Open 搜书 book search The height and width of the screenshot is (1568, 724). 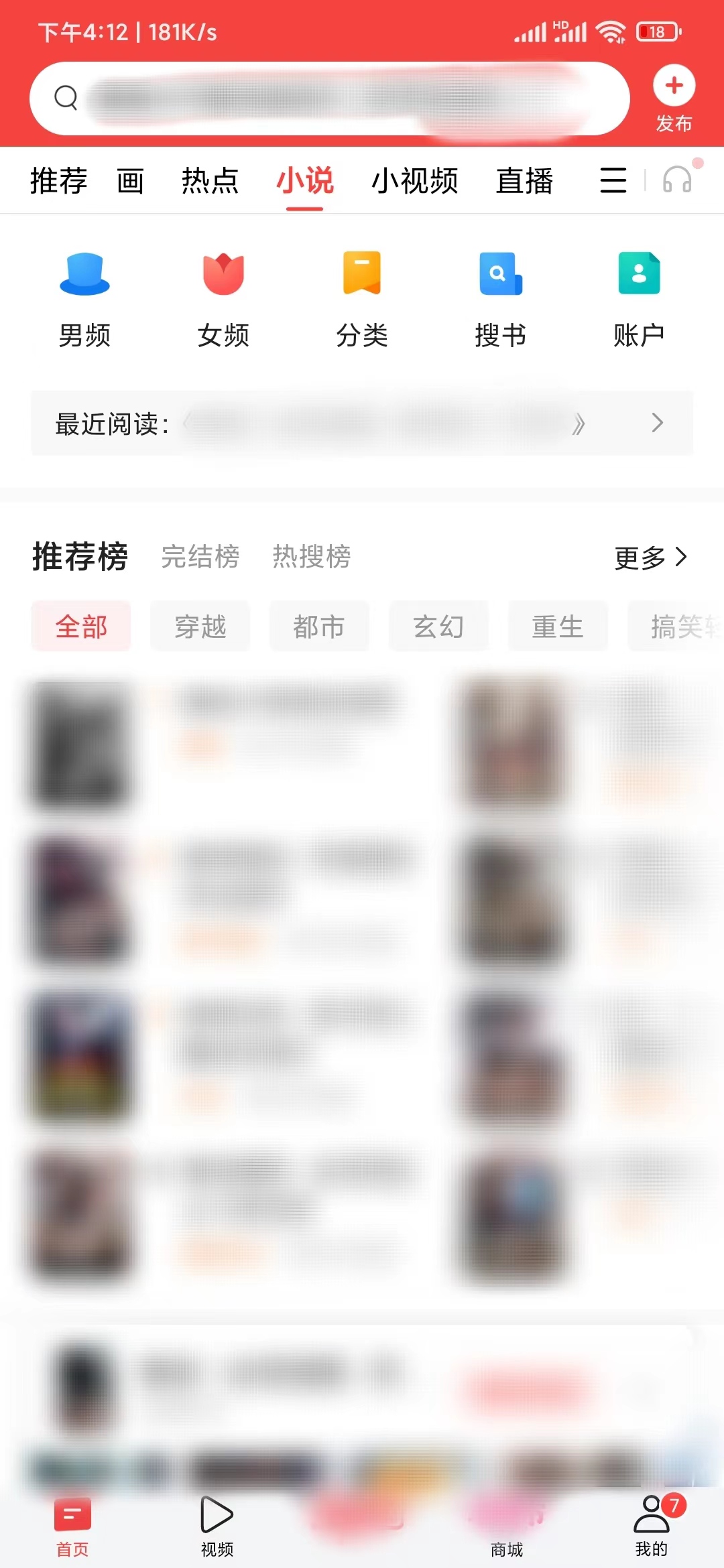(500, 299)
